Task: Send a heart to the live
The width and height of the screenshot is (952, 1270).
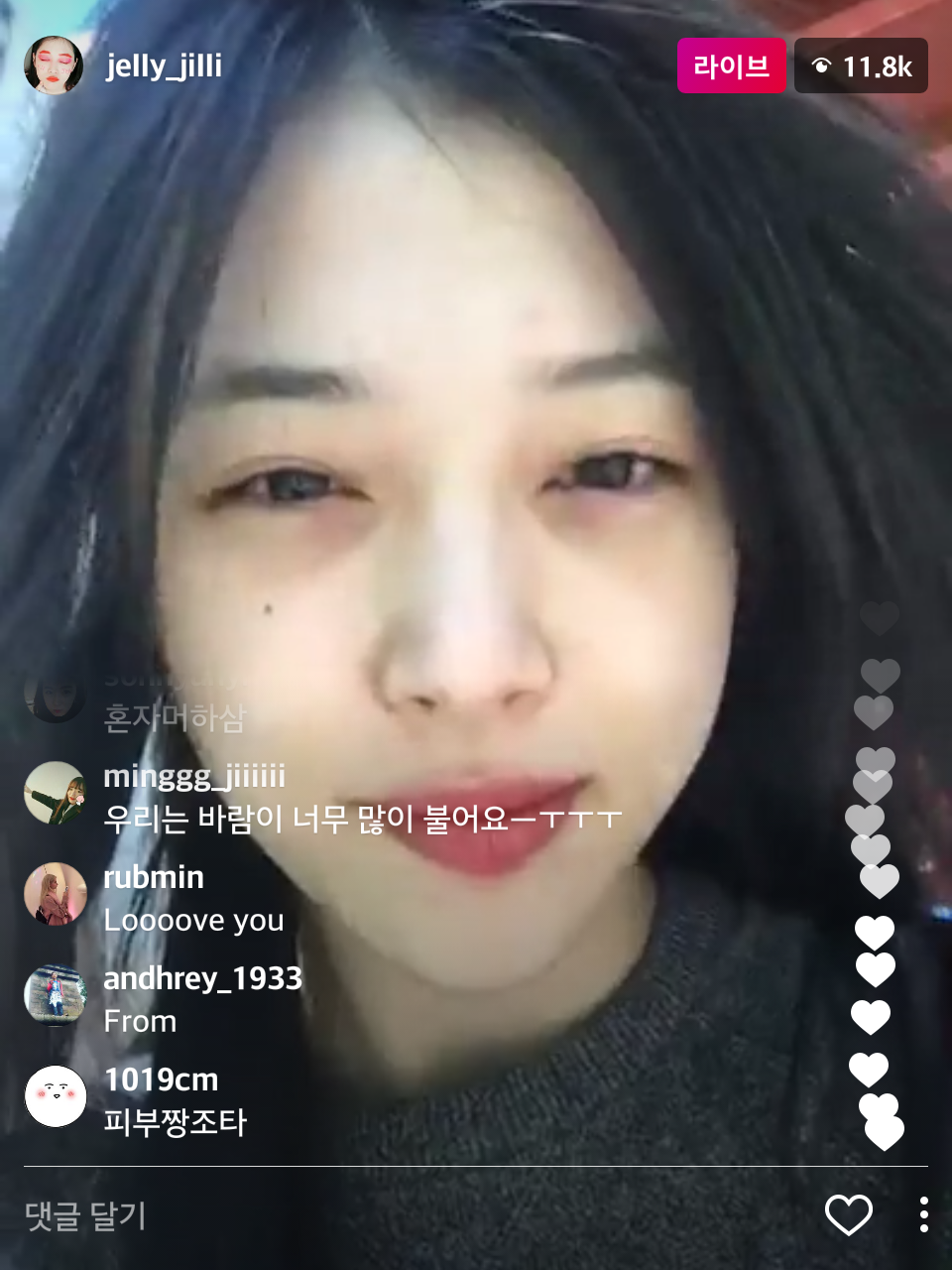Action: pyautogui.click(x=848, y=1214)
